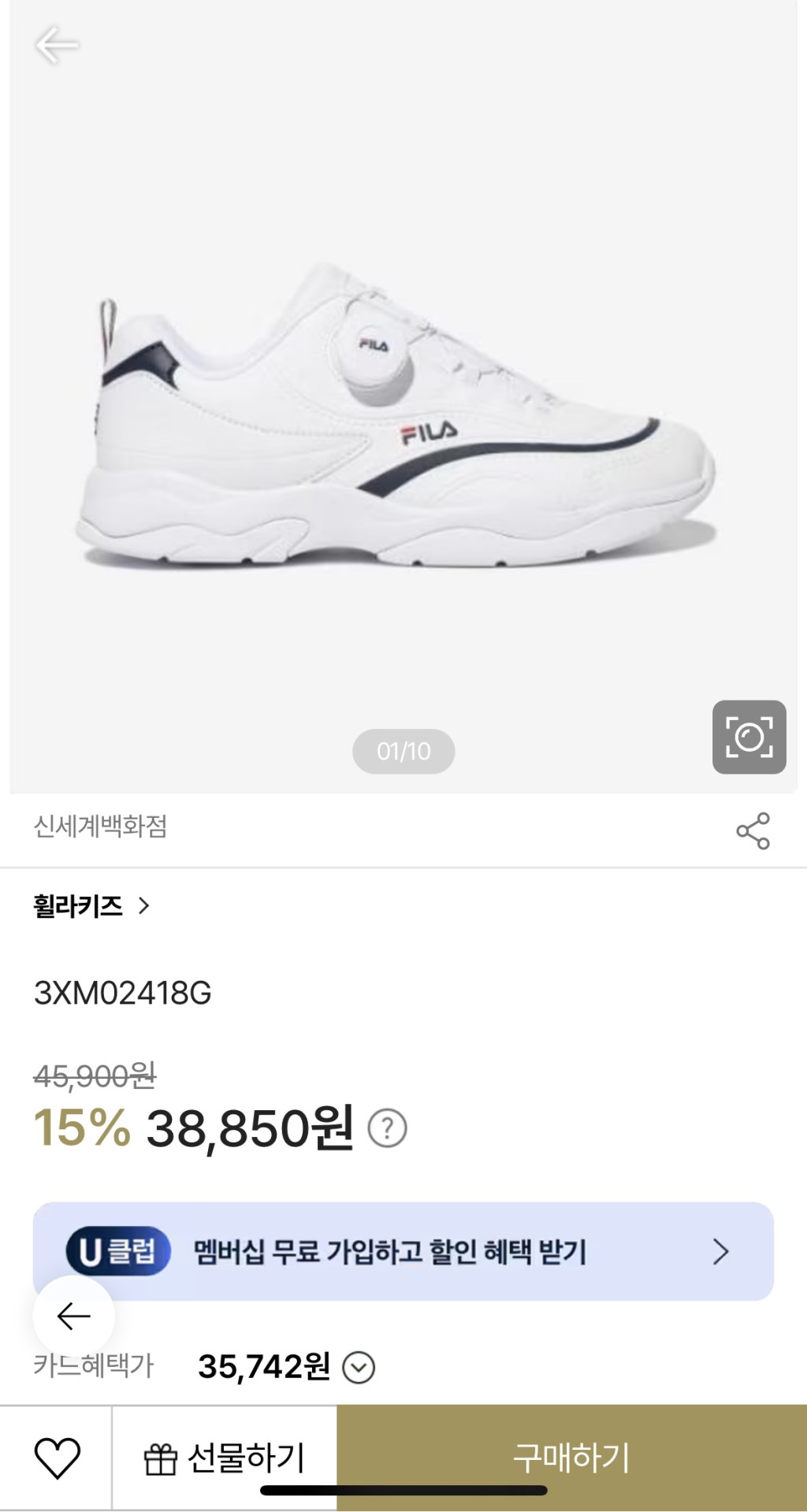
Task: Tap 선물하기 to gift this item
Action: pos(225,1458)
